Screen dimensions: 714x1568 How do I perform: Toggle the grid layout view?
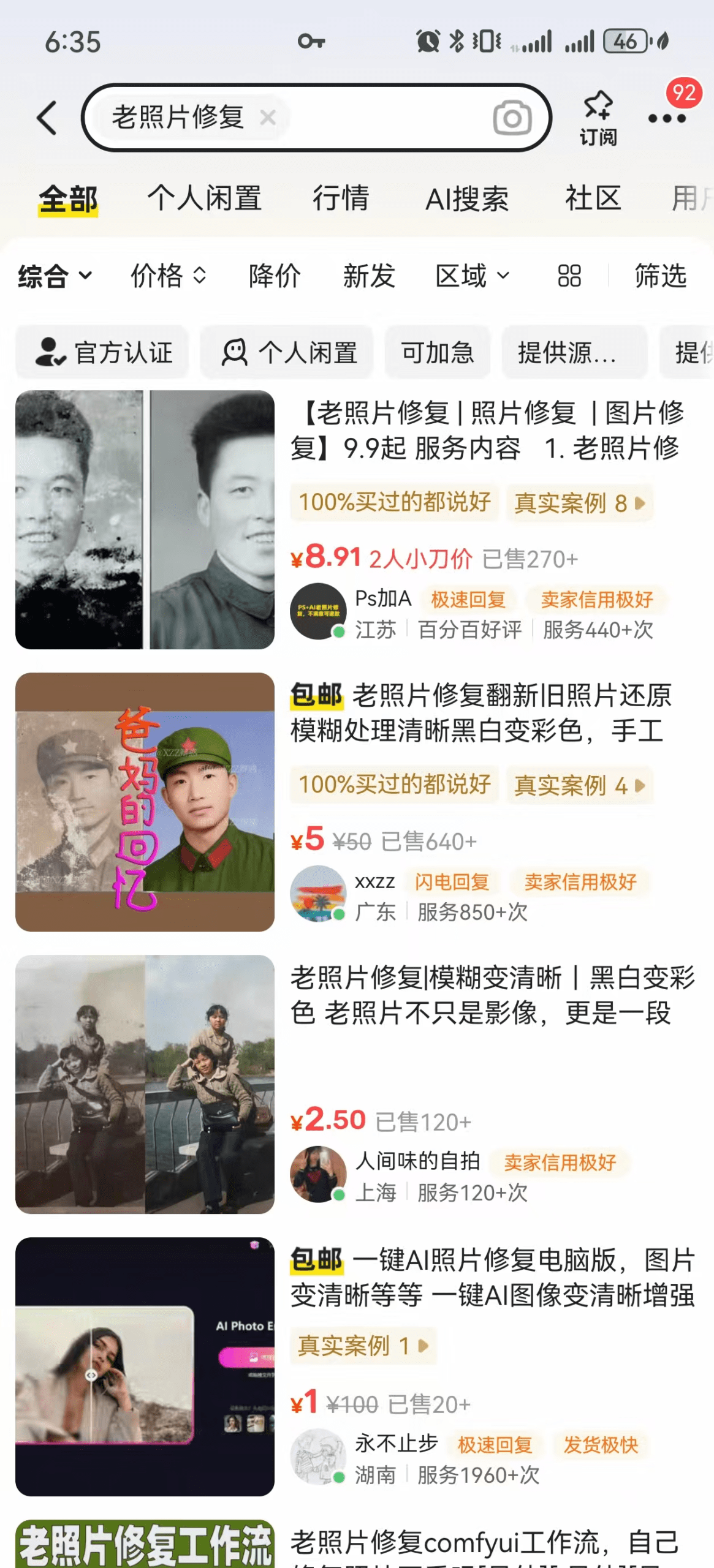[x=569, y=276]
